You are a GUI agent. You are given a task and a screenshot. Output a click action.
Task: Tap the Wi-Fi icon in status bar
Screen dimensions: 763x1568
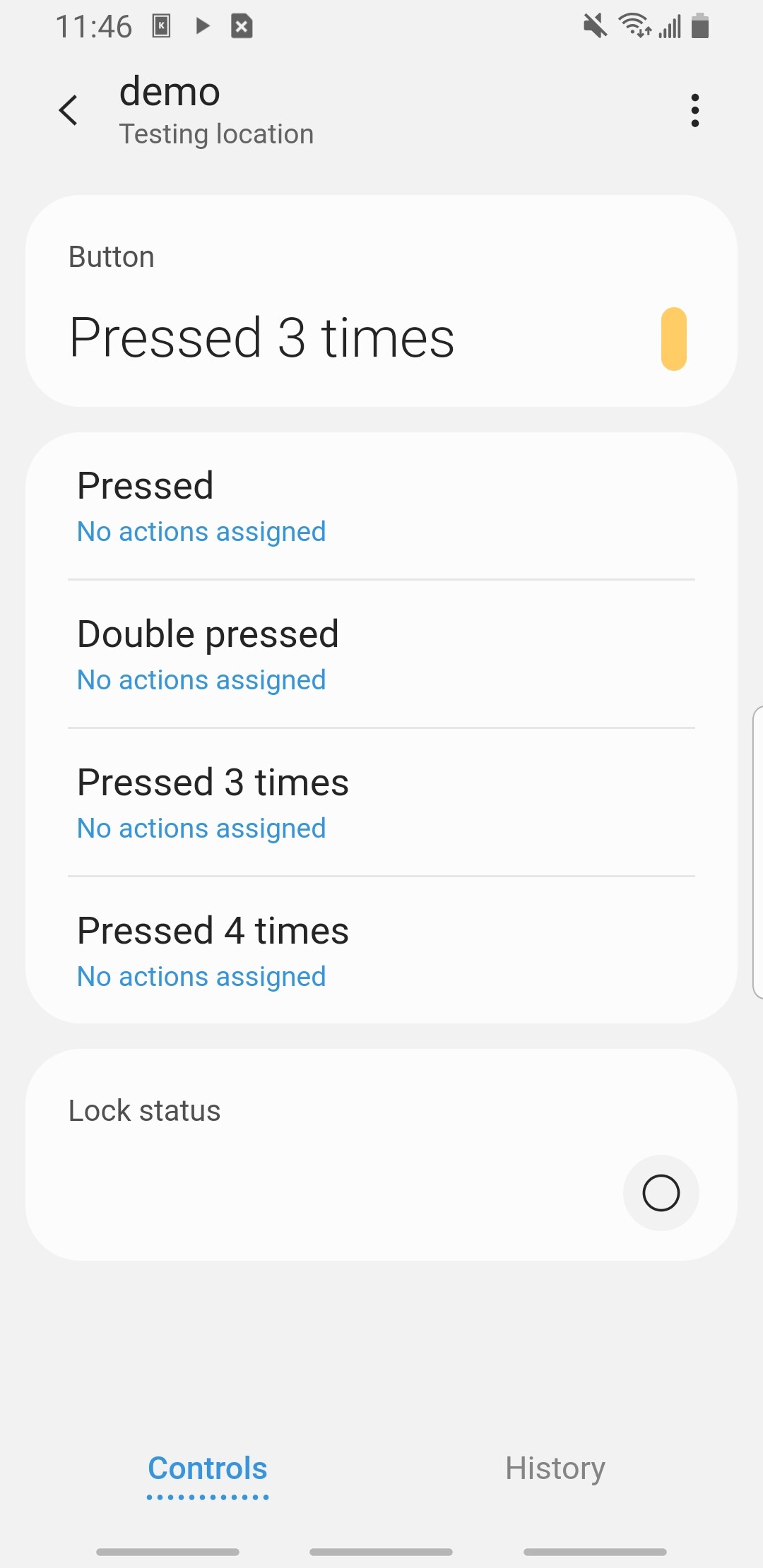[x=634, y=26]
